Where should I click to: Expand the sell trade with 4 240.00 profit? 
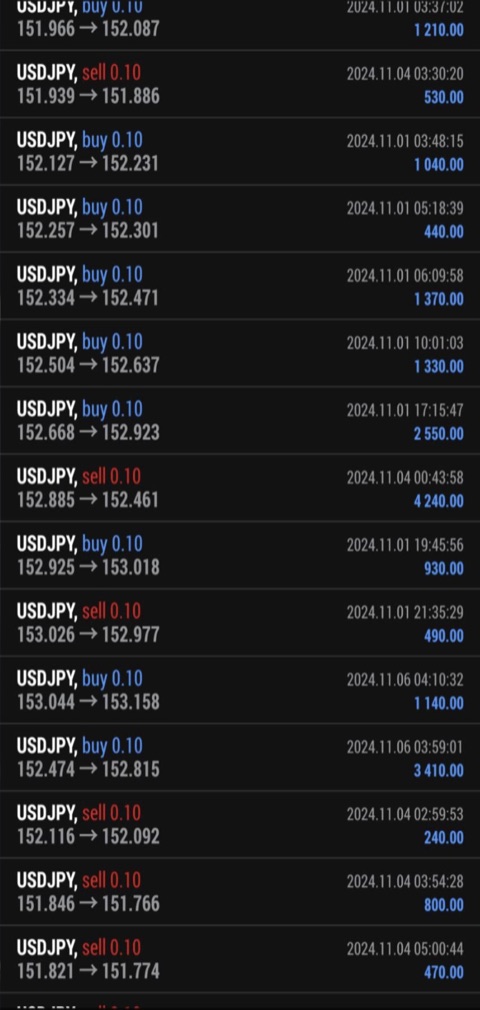click(x=240, y=488)
